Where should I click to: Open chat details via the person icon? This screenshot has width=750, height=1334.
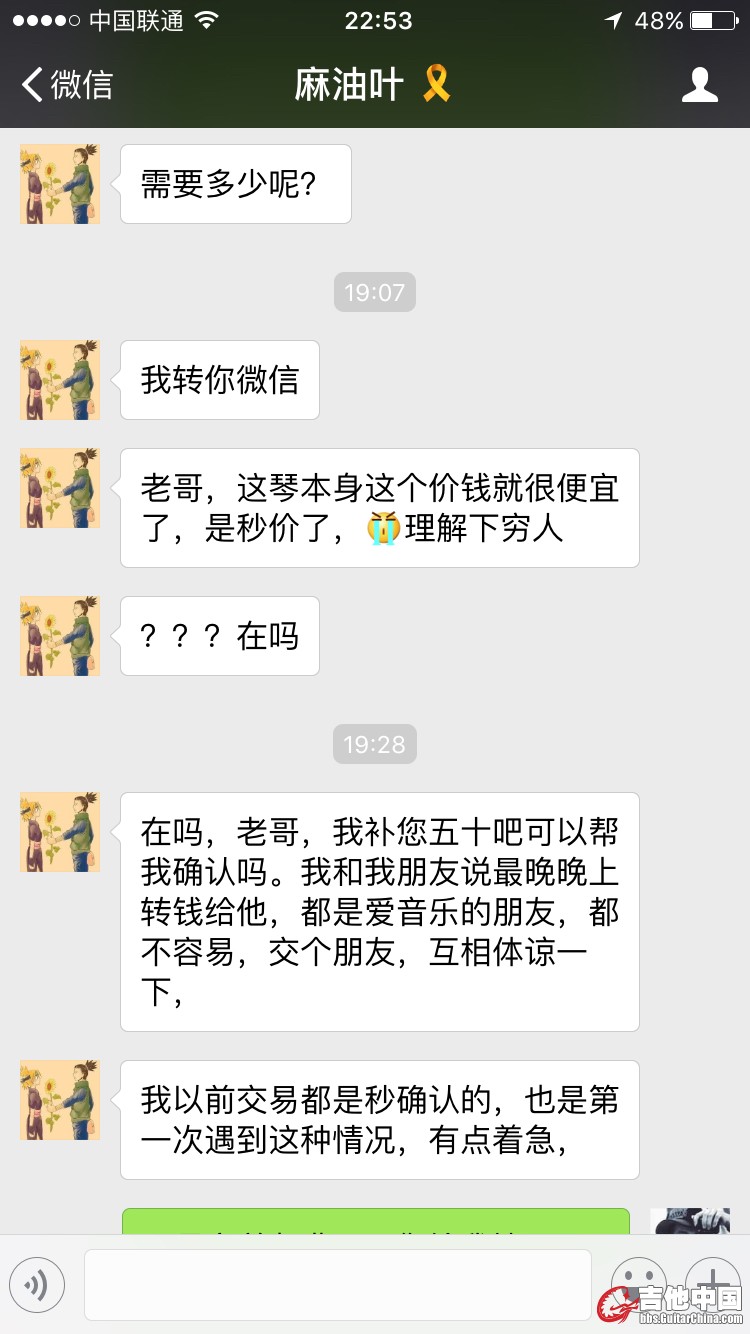click(x=699, y=85)
